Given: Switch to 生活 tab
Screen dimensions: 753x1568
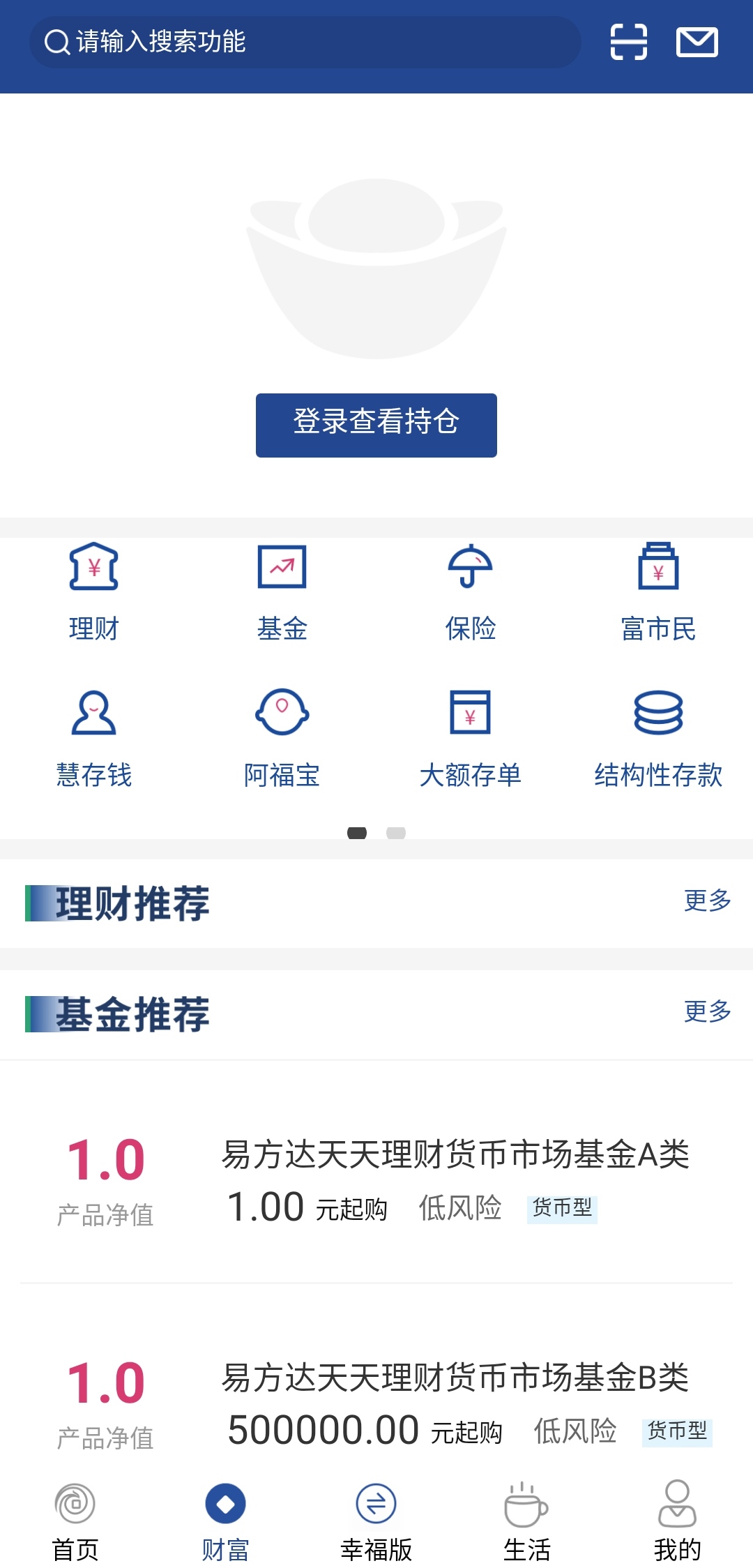Looking at the screenshot, I should [x=527, y=1522].
